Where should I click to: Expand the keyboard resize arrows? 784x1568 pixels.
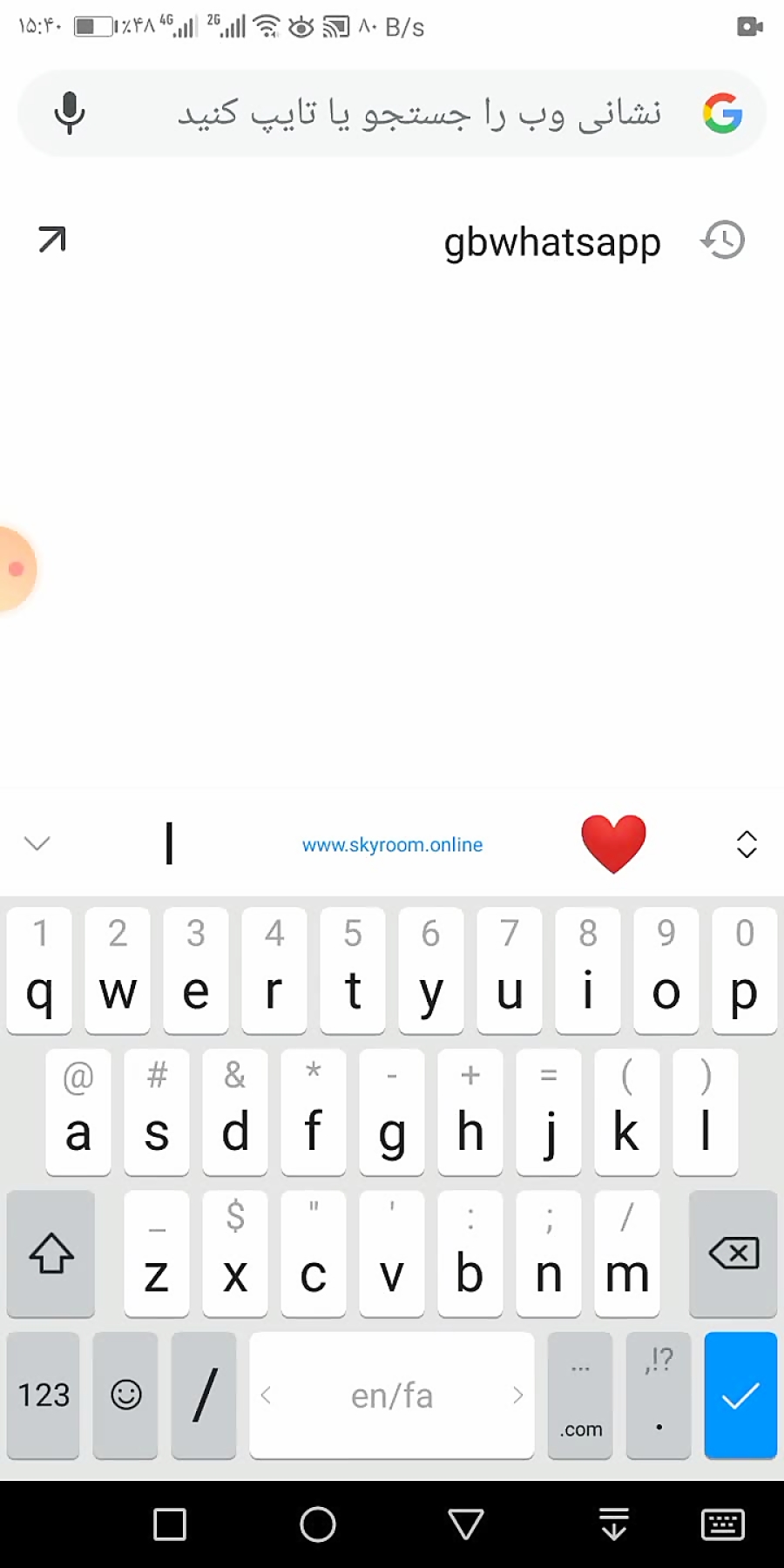747,843
